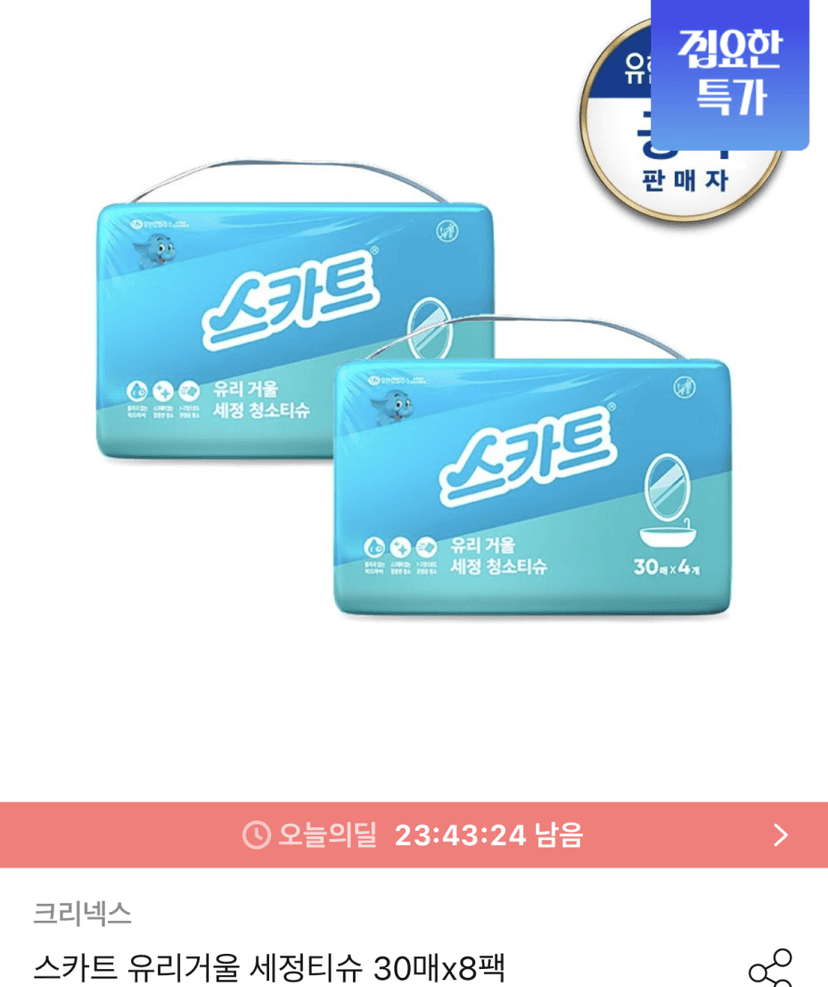The height and width of the screenshot is (987, 828).
Task: Share this 스카트 product
Action: (771, 968)
